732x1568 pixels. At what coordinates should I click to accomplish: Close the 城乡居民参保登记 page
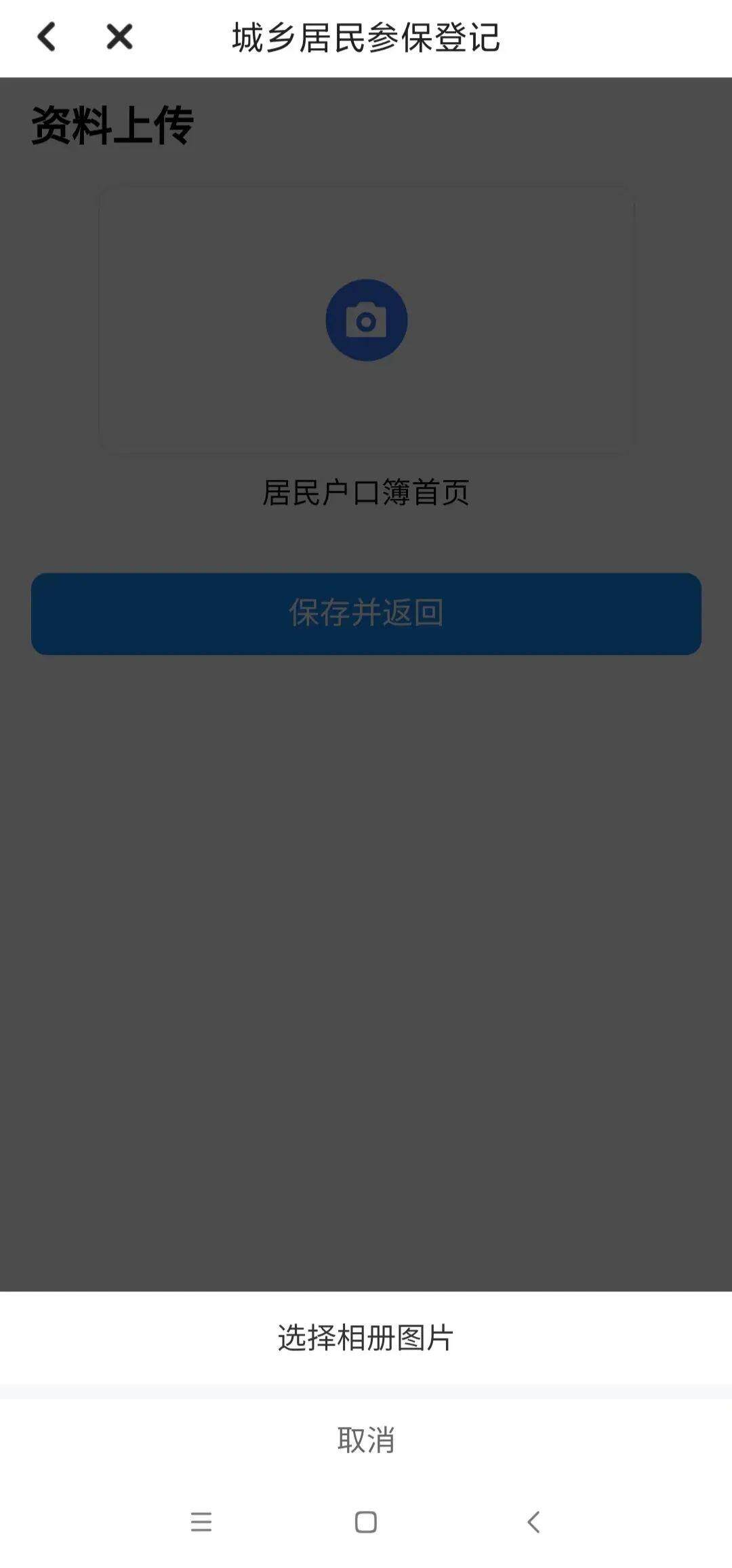(x=119, y=37)
